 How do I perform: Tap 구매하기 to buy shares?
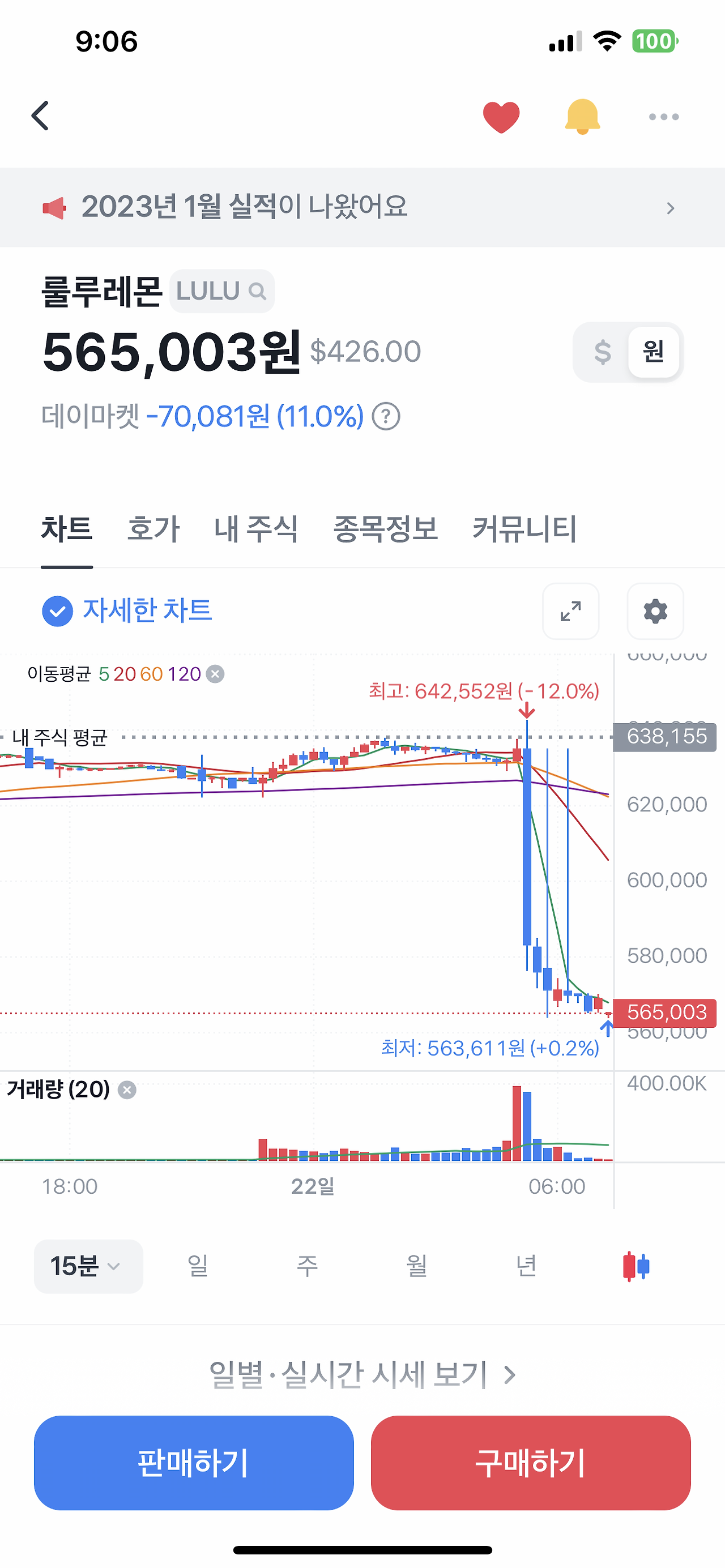(x=530, y=1462)
